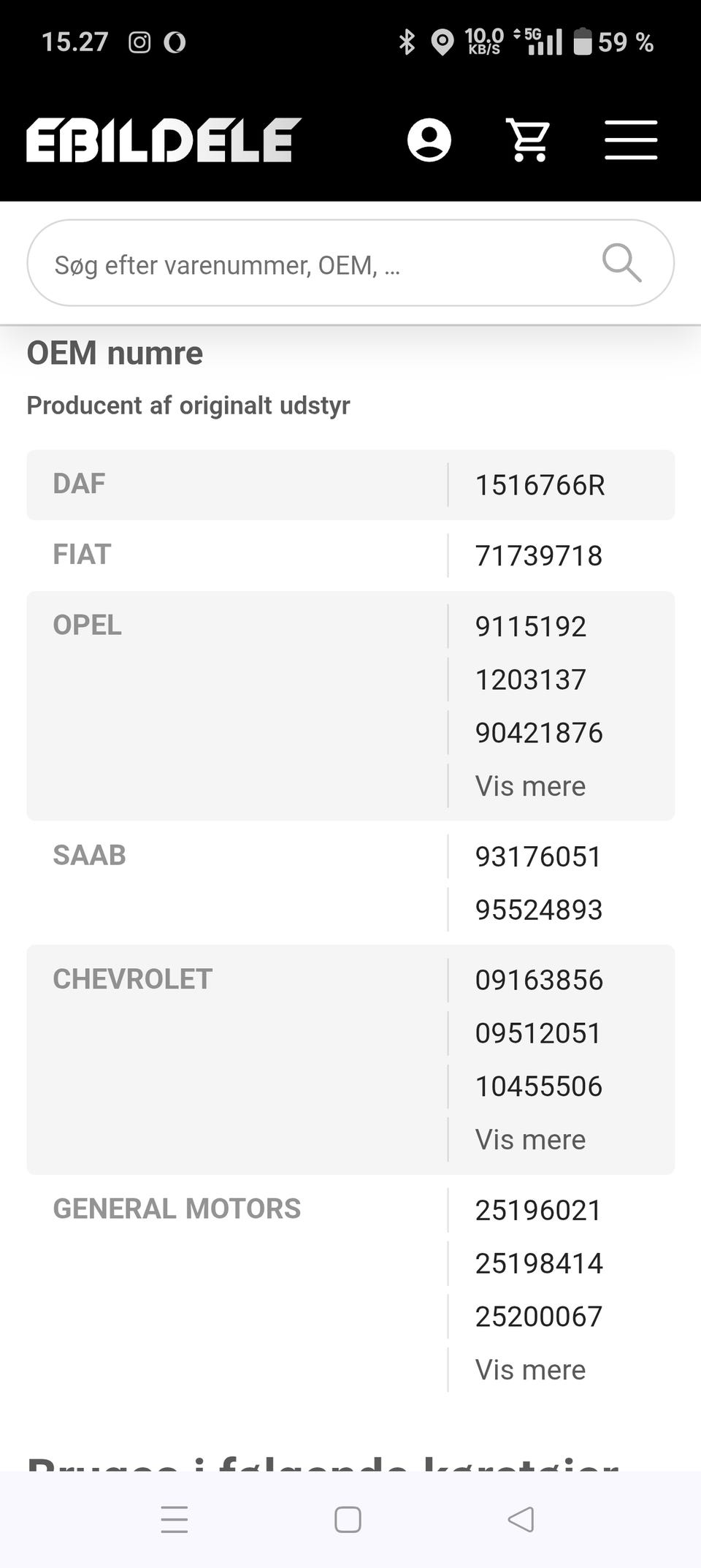Open the shopping cart
The width and height of the screenshot is (701, 1568).
pyautogui.click(x=528, y=140)
